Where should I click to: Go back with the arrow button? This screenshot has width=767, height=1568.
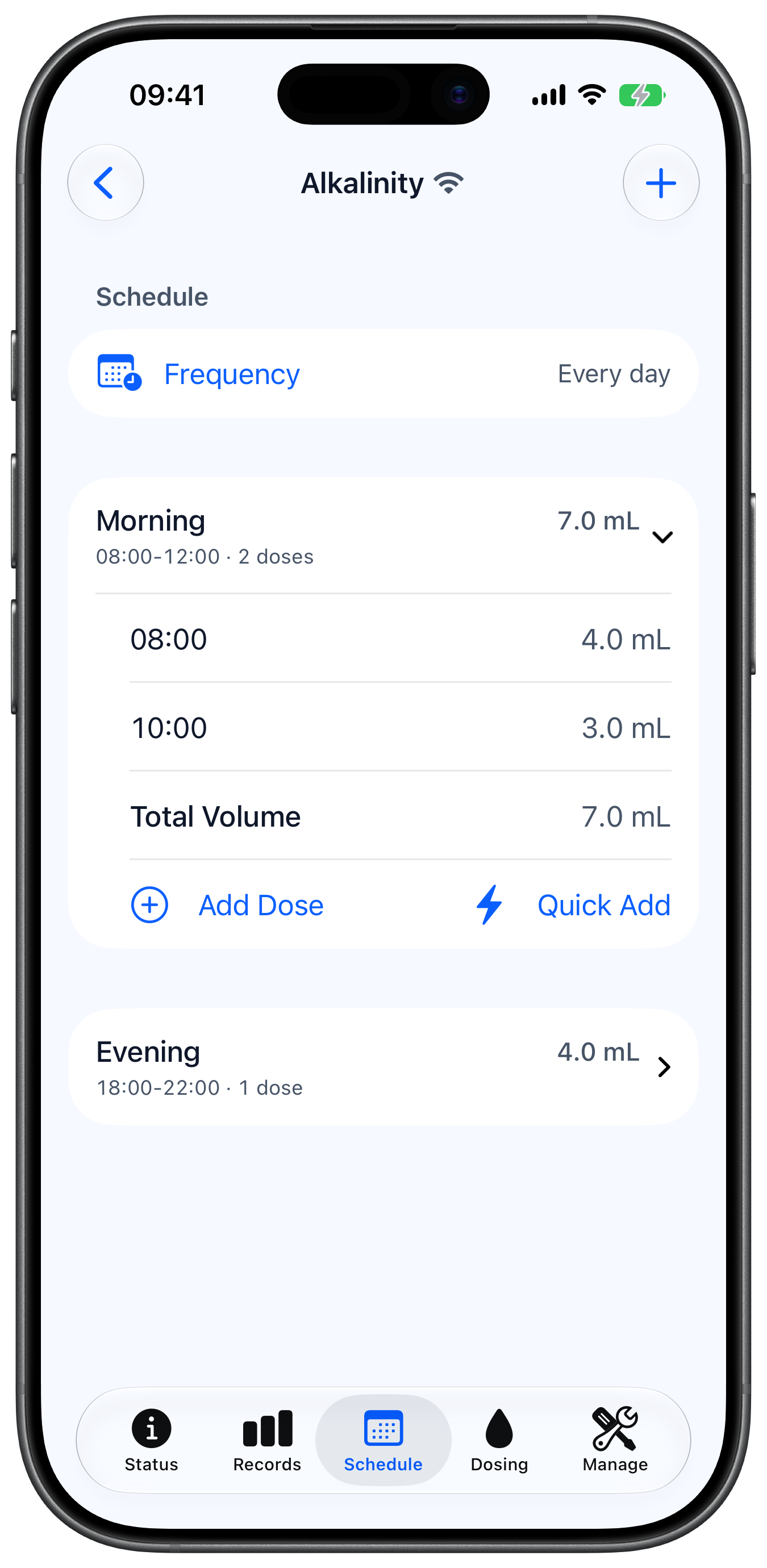[105, 182]
